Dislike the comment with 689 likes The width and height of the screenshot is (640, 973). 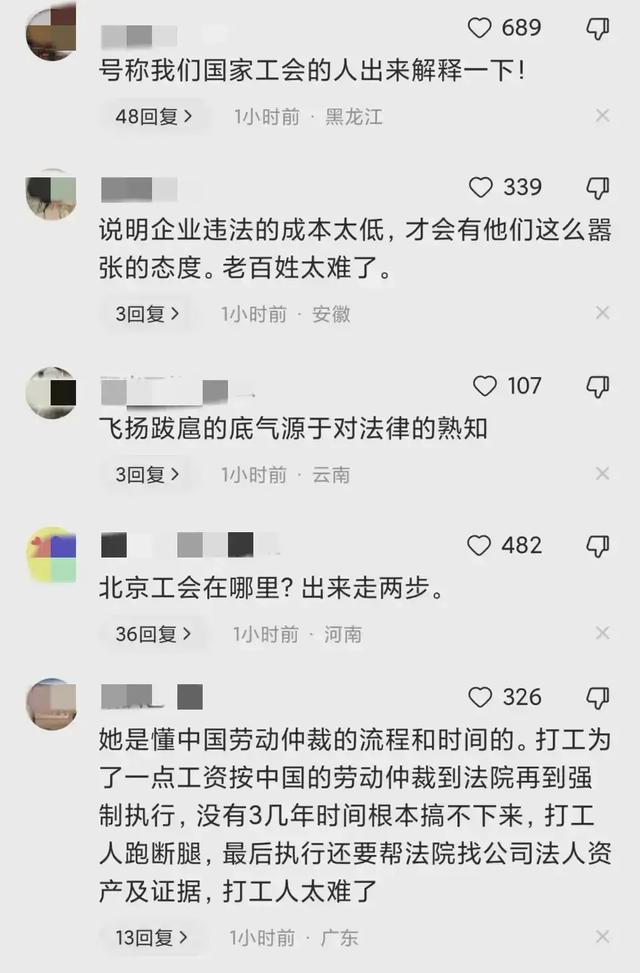point(597,28)
